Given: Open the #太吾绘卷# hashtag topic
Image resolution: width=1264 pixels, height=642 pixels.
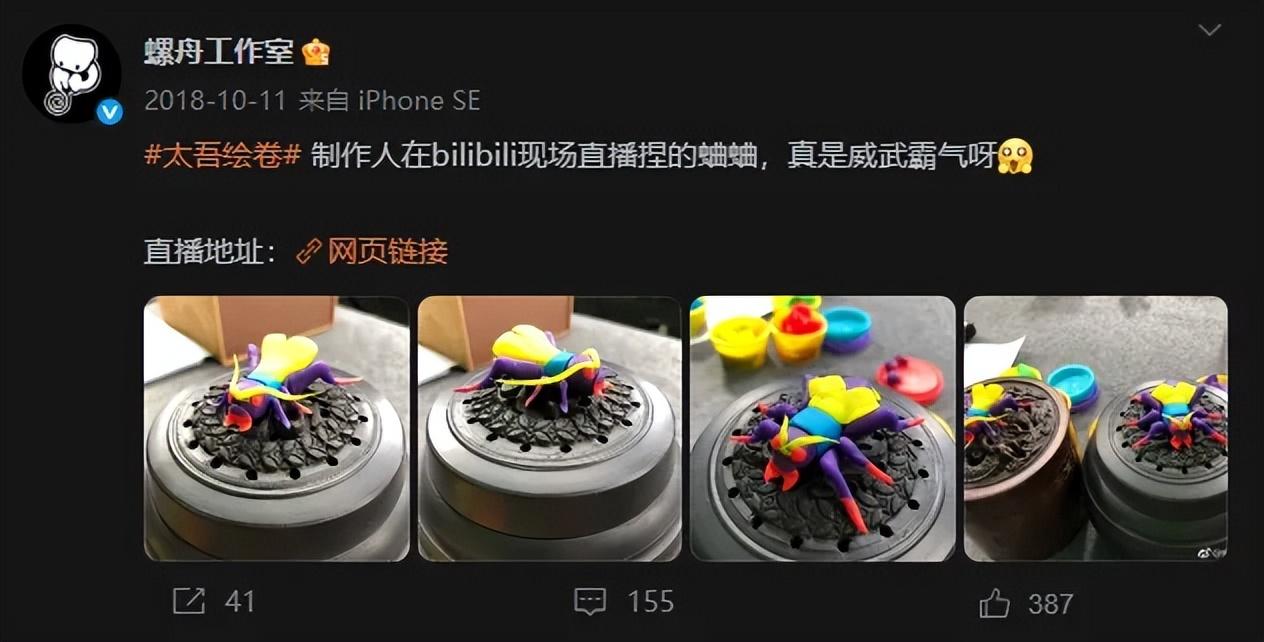Looking at the screenshot, I should tap(223, 156).
